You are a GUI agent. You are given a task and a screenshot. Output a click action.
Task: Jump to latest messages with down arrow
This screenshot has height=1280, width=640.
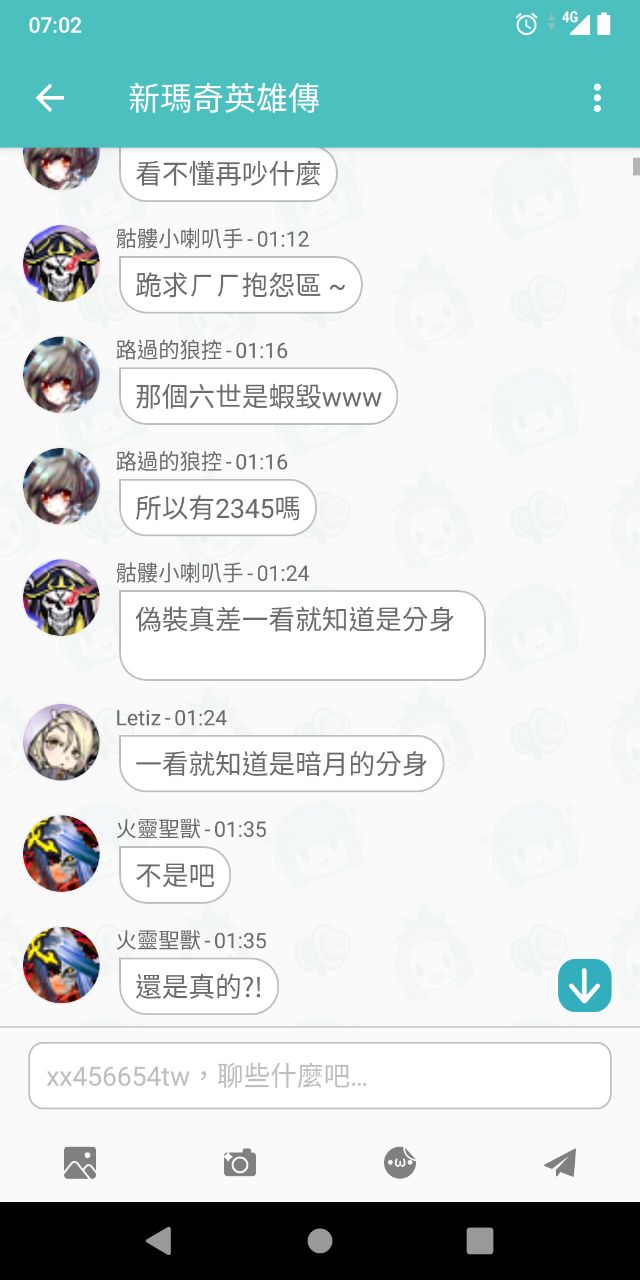tap(584, 985)
